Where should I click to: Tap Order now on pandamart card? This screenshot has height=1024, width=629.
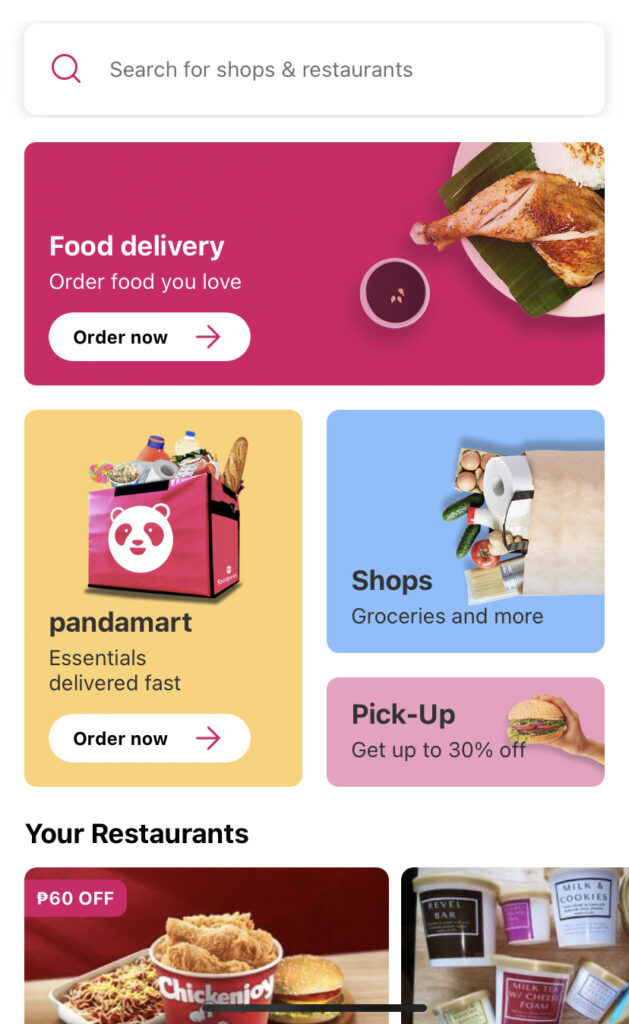pos(149,739)
